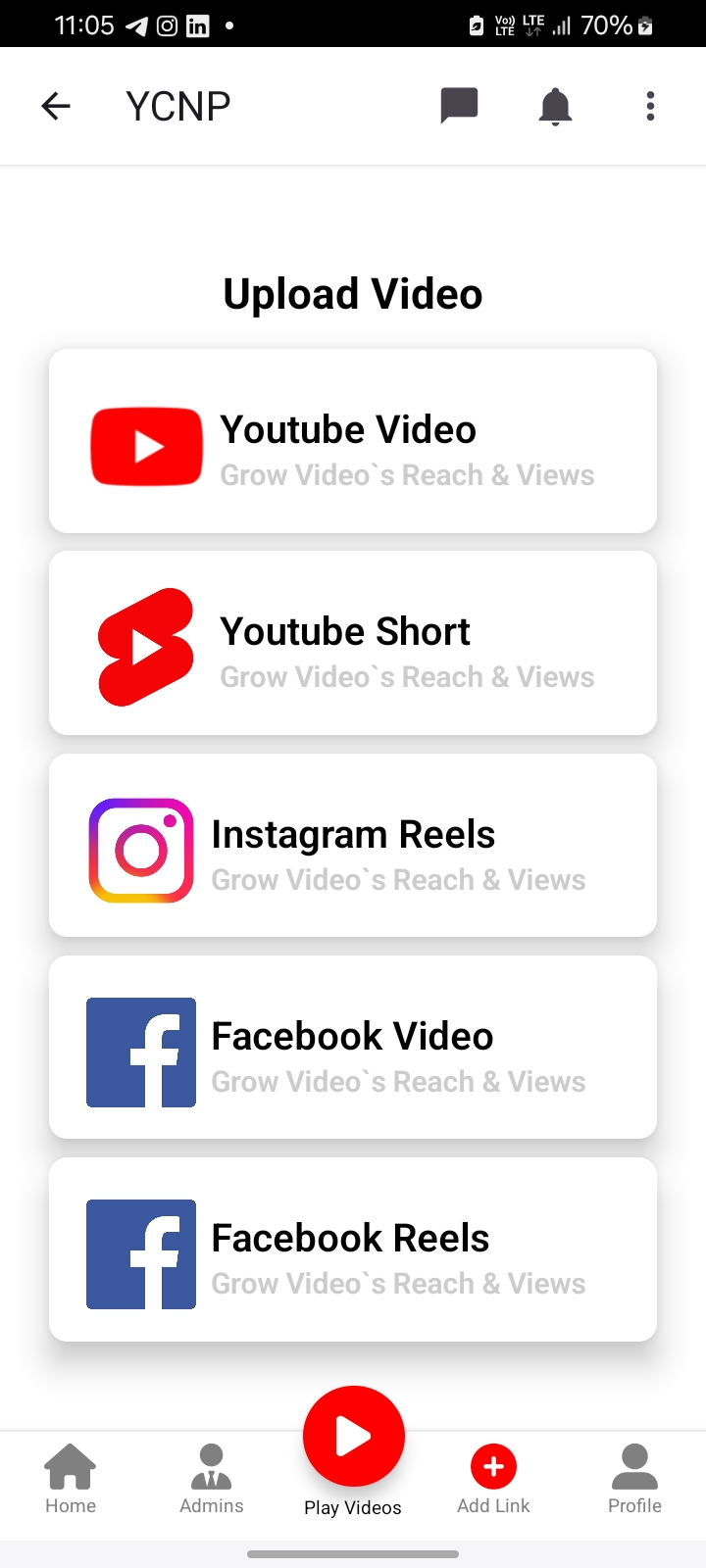
Task: Open the Admins tab
Action: tap(212, 1480)
